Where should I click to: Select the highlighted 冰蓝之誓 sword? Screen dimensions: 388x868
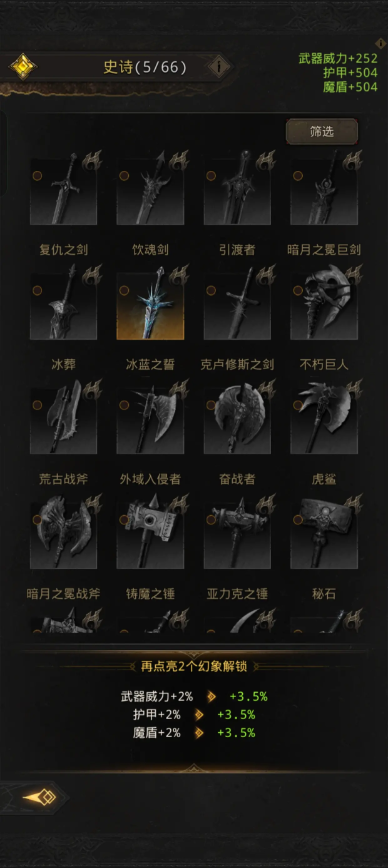coord(150,303)
